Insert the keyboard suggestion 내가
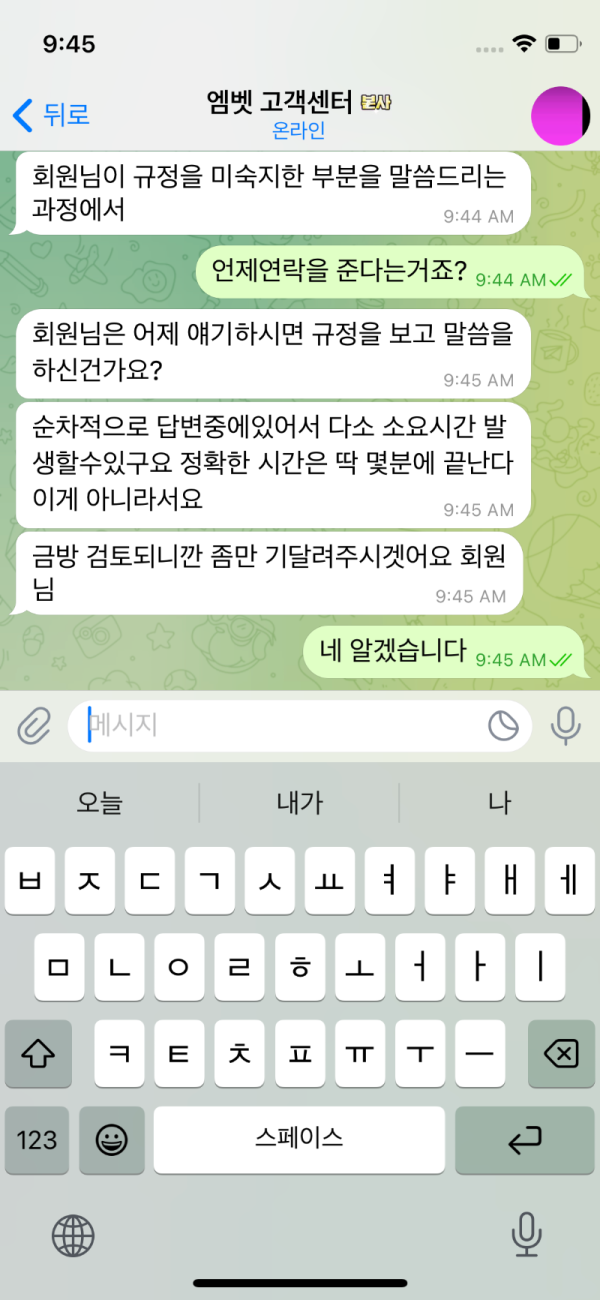600x1300 pixels. pyautogui.click(x=299, y=802)
